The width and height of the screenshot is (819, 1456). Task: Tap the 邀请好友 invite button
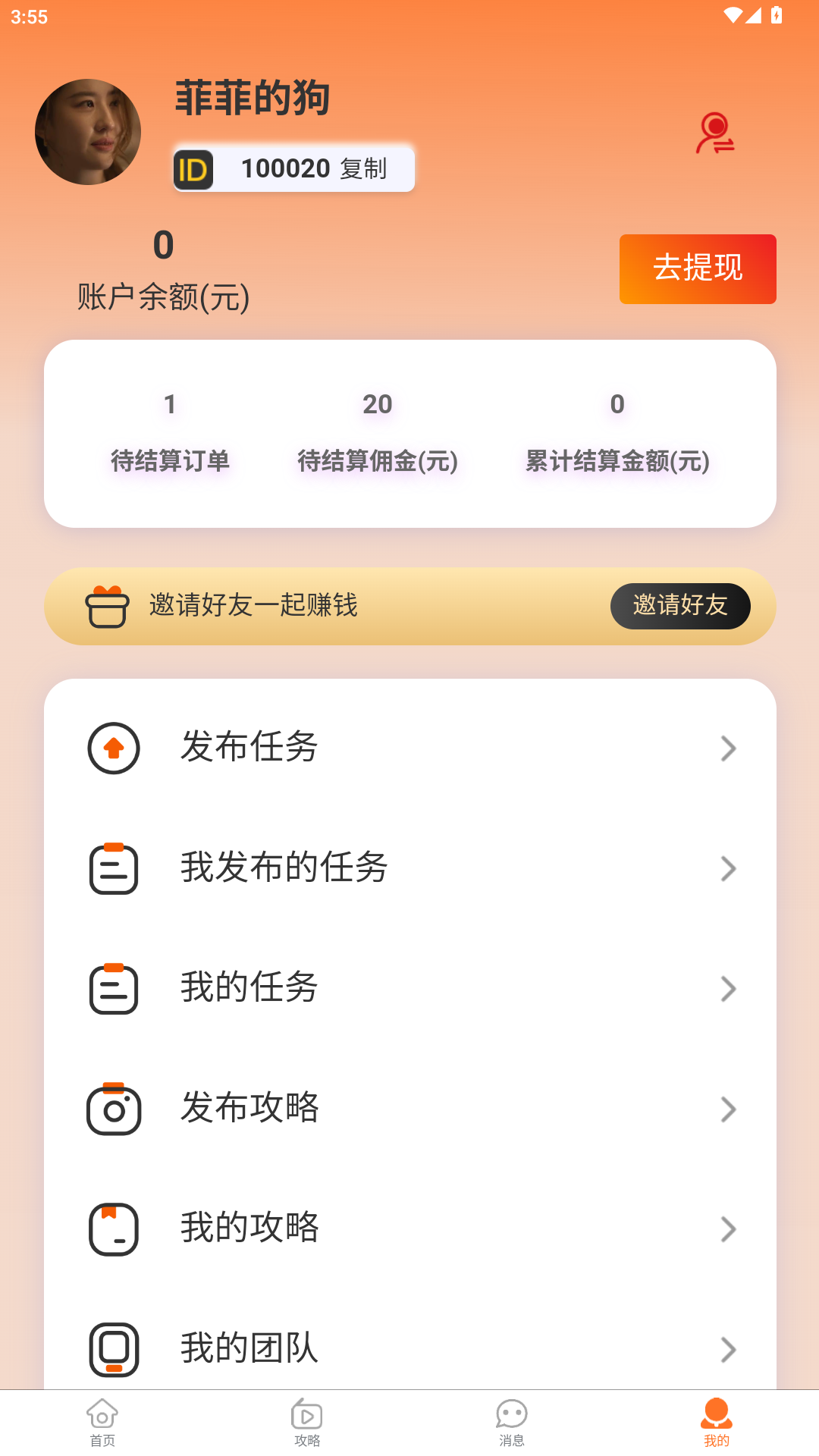click(x=679, y=606)
